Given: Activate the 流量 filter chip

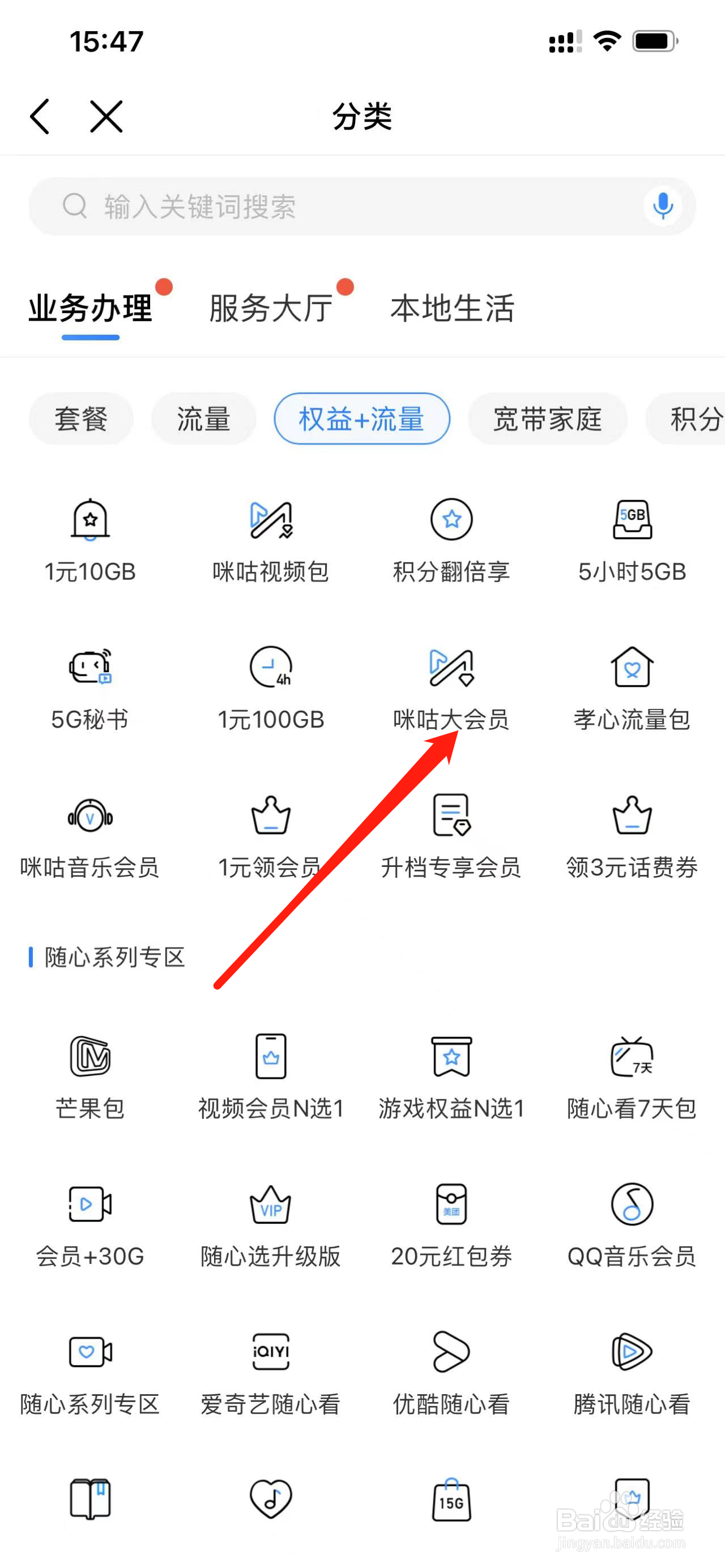Looking at the screenshot, I should coord(203,419).
